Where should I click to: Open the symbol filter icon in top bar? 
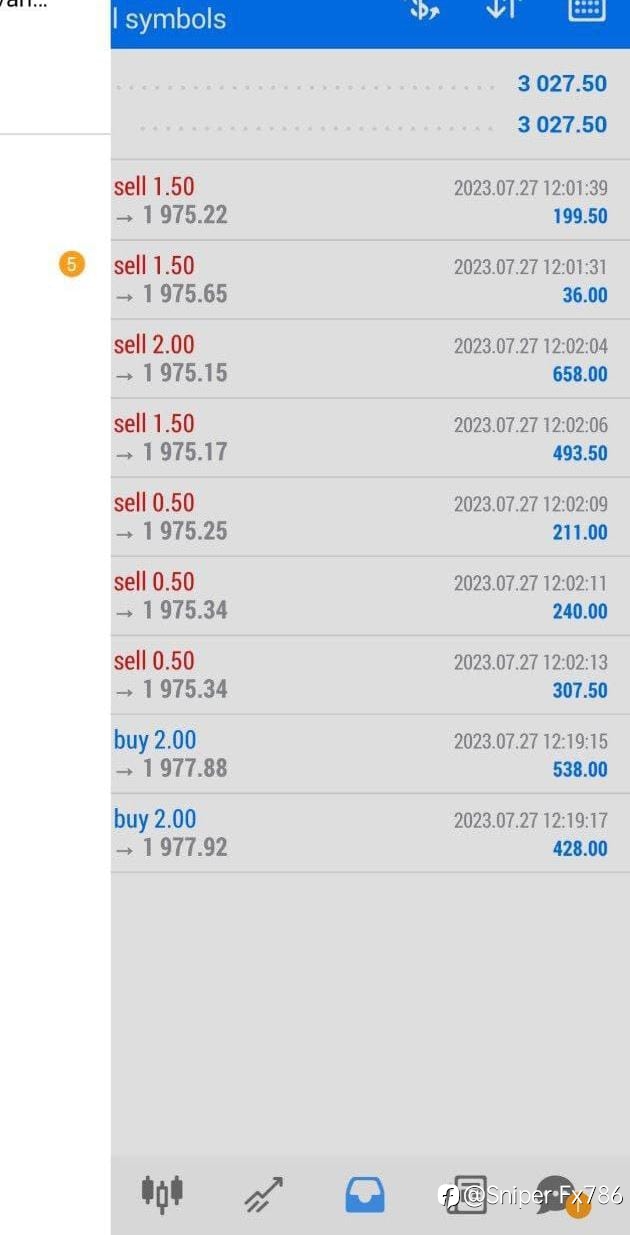tap(424, 10)
